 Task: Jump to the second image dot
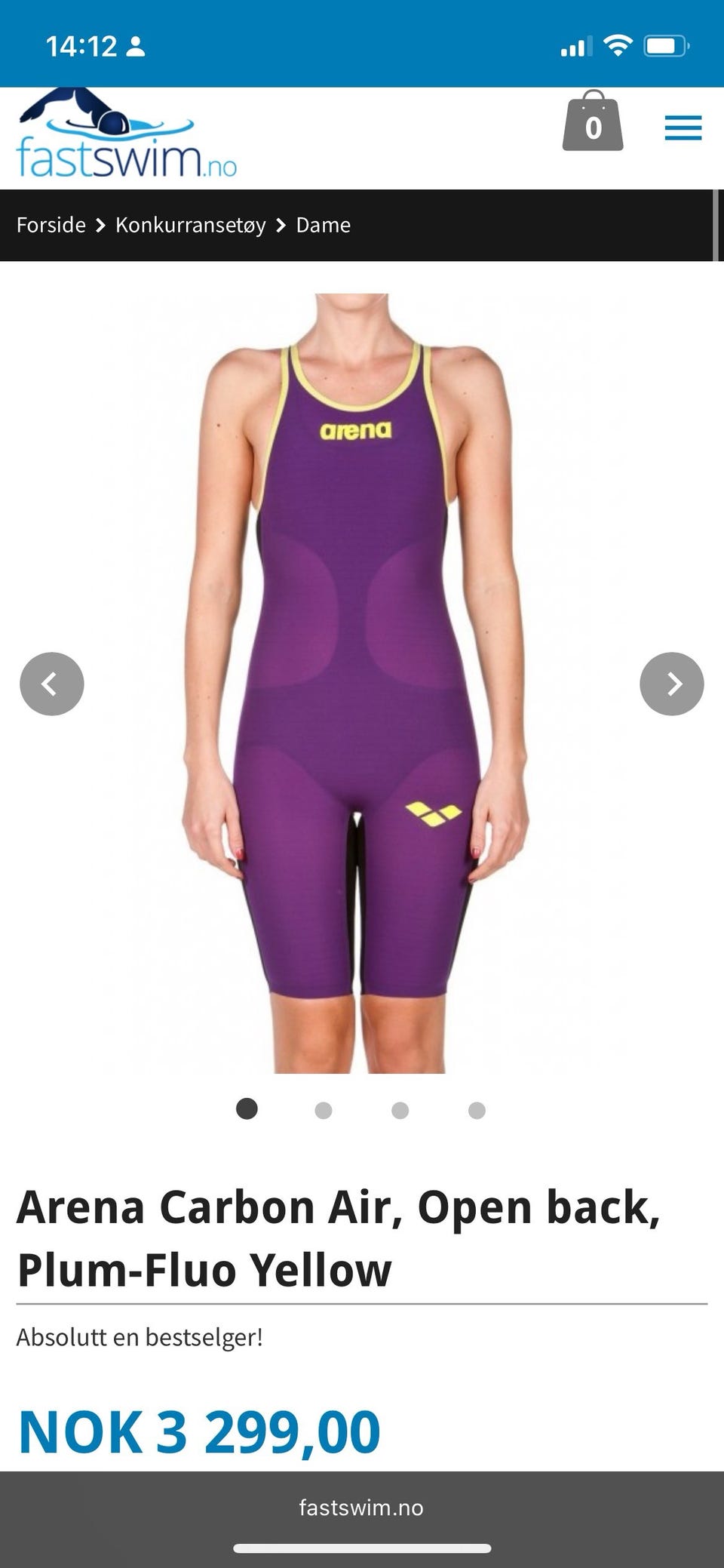pos(324,1110)
